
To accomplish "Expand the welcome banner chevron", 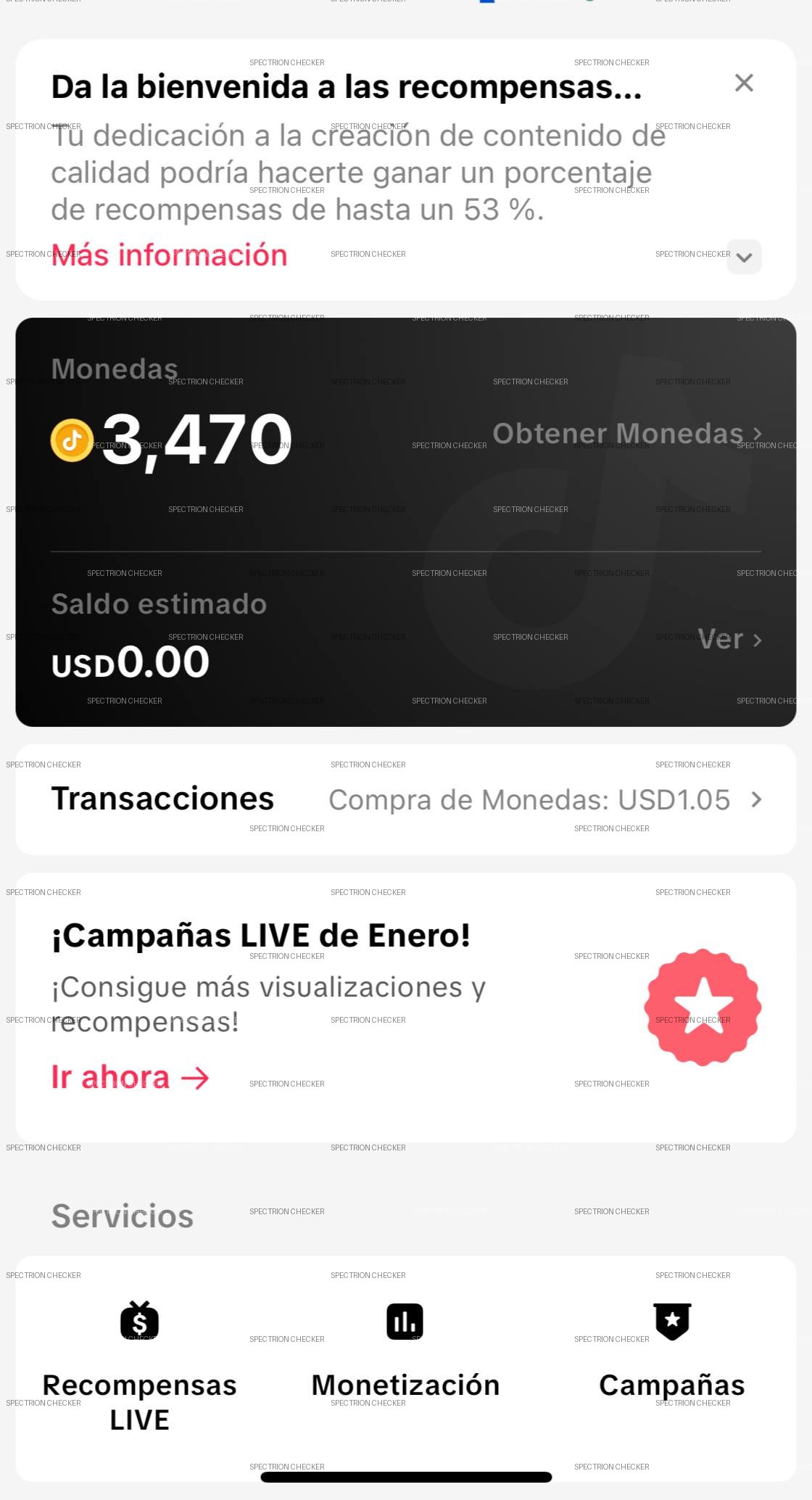I will coord(744,257).
